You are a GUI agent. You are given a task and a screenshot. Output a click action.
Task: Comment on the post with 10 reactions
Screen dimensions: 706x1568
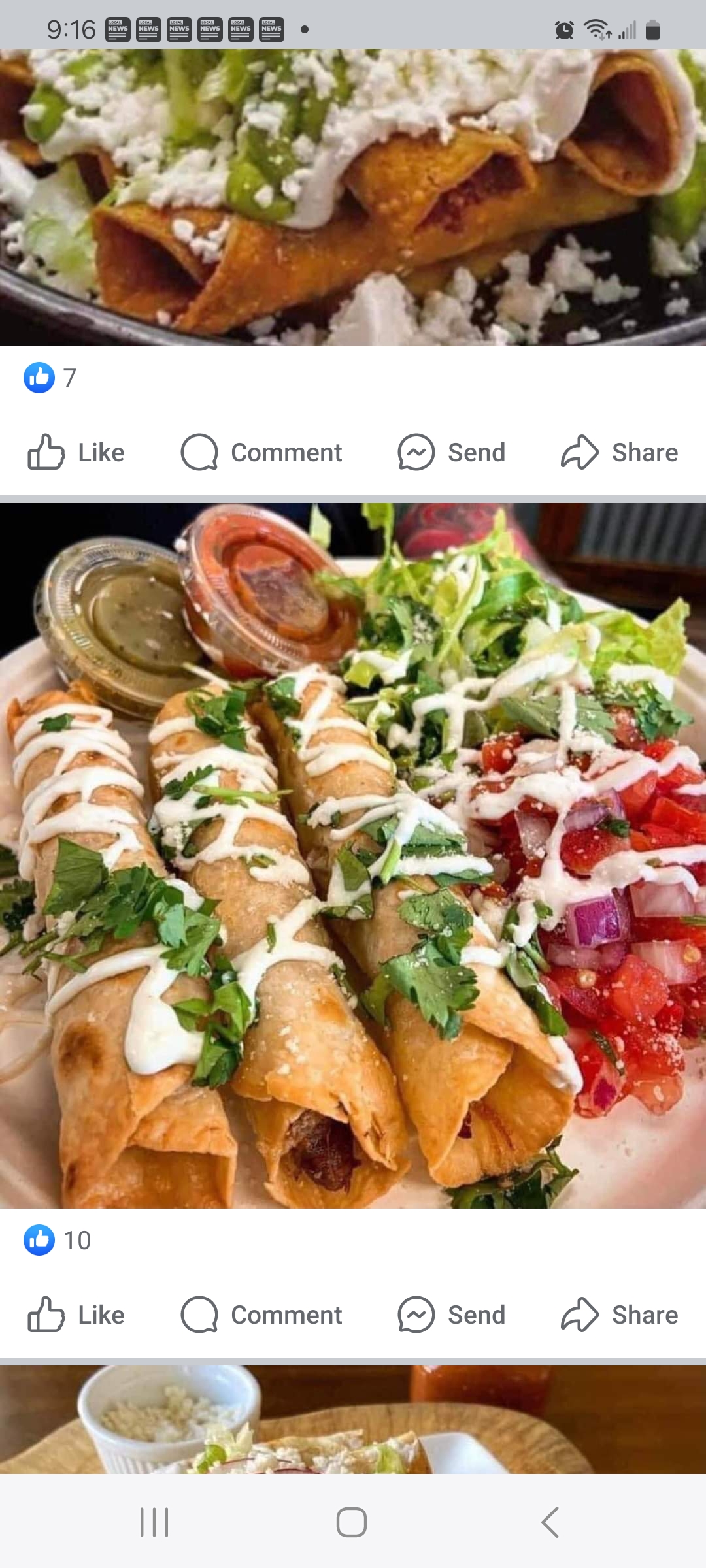coord(261,1315)
